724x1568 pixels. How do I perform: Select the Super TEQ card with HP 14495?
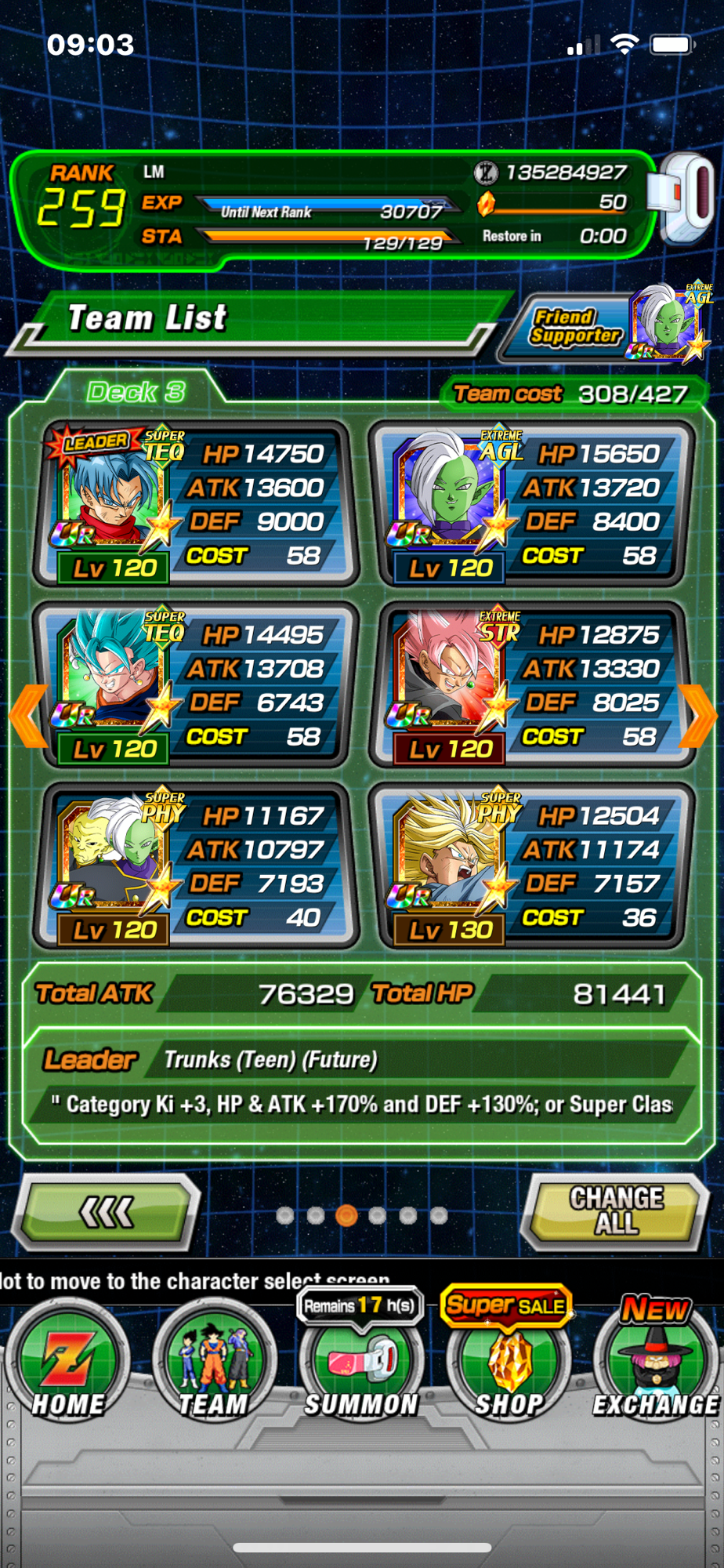pyautogui.click(x=196, y=685)
